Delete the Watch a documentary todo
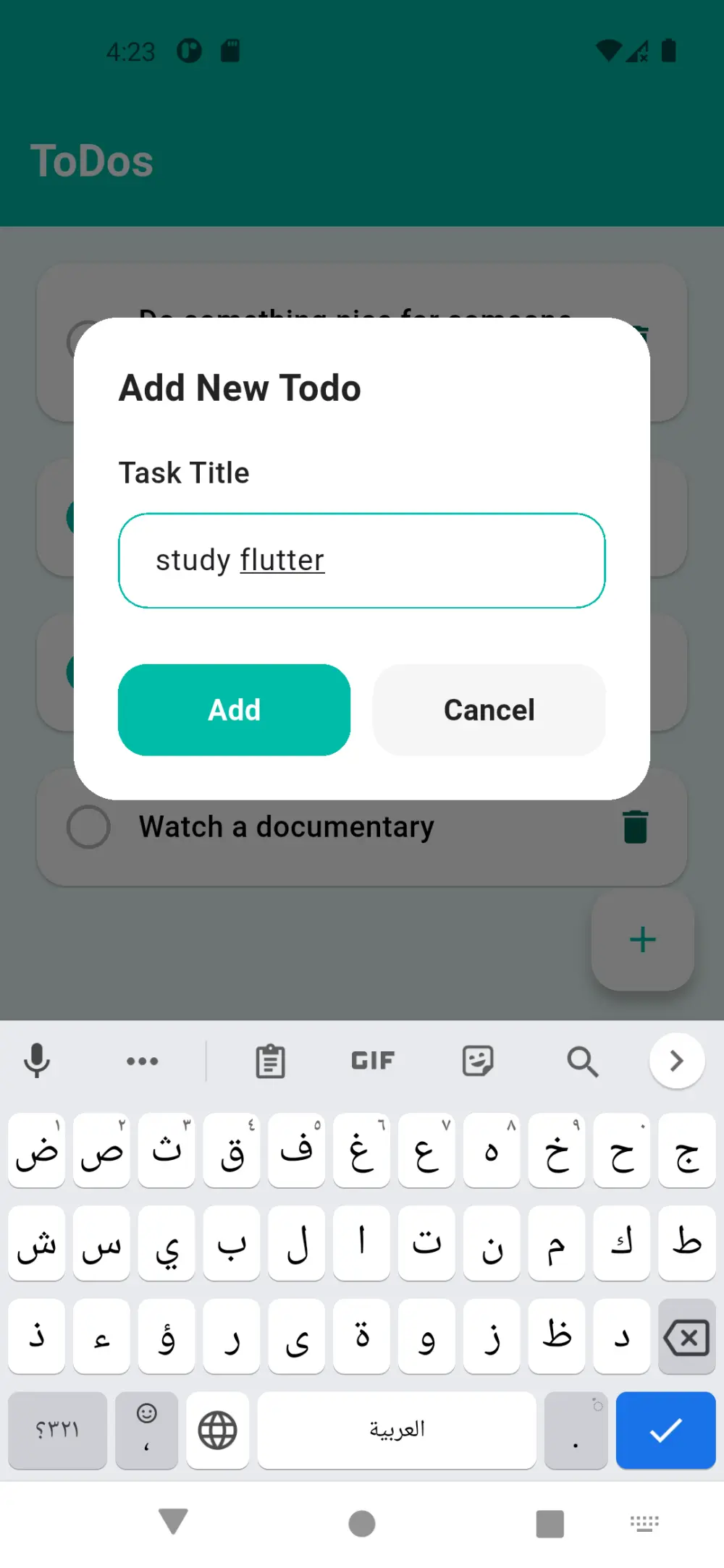724x1568 pixels. (x=635, y=826)
